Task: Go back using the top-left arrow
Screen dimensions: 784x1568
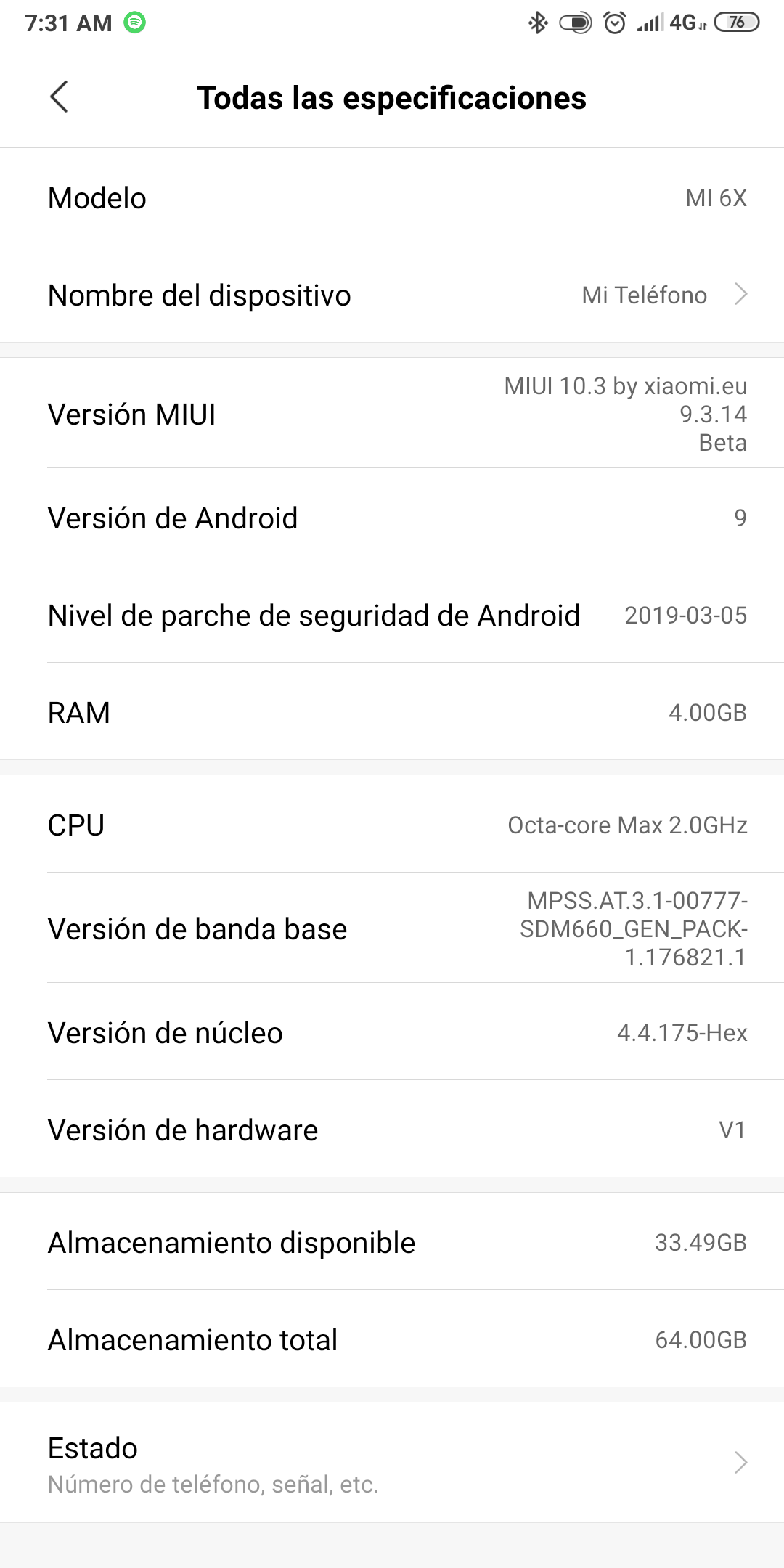Action: click(x=59, y=97)
